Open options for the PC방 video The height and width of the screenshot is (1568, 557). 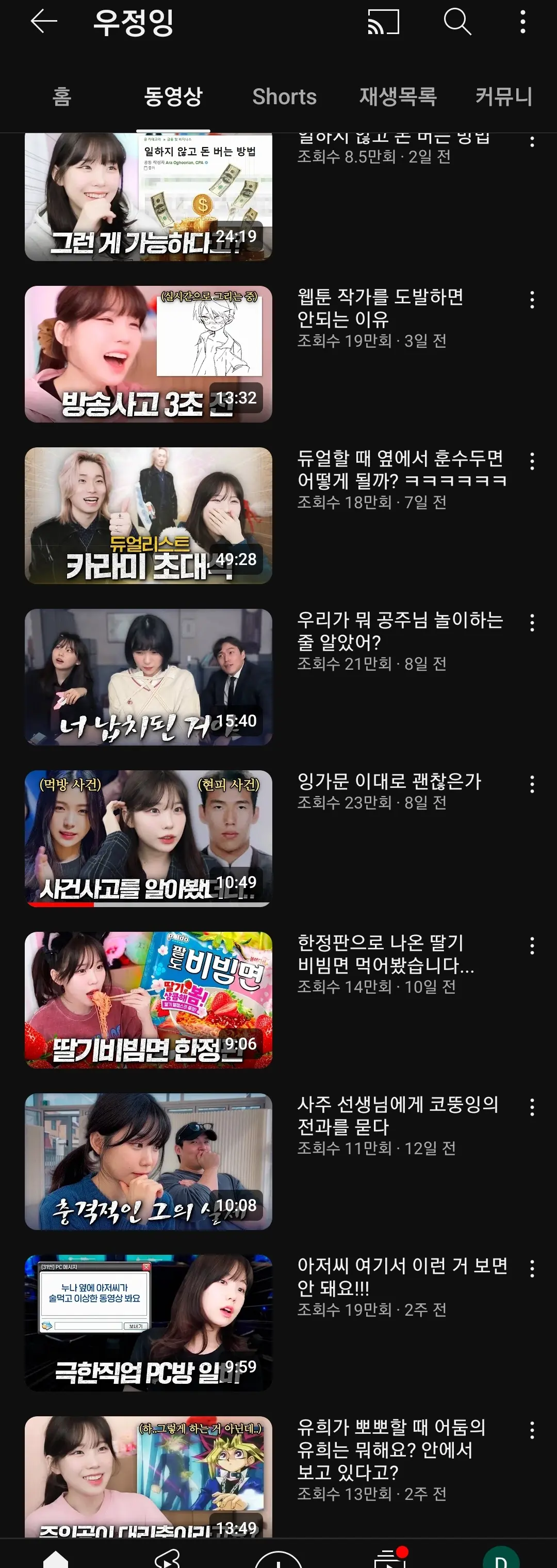(x=533, y=1267)
